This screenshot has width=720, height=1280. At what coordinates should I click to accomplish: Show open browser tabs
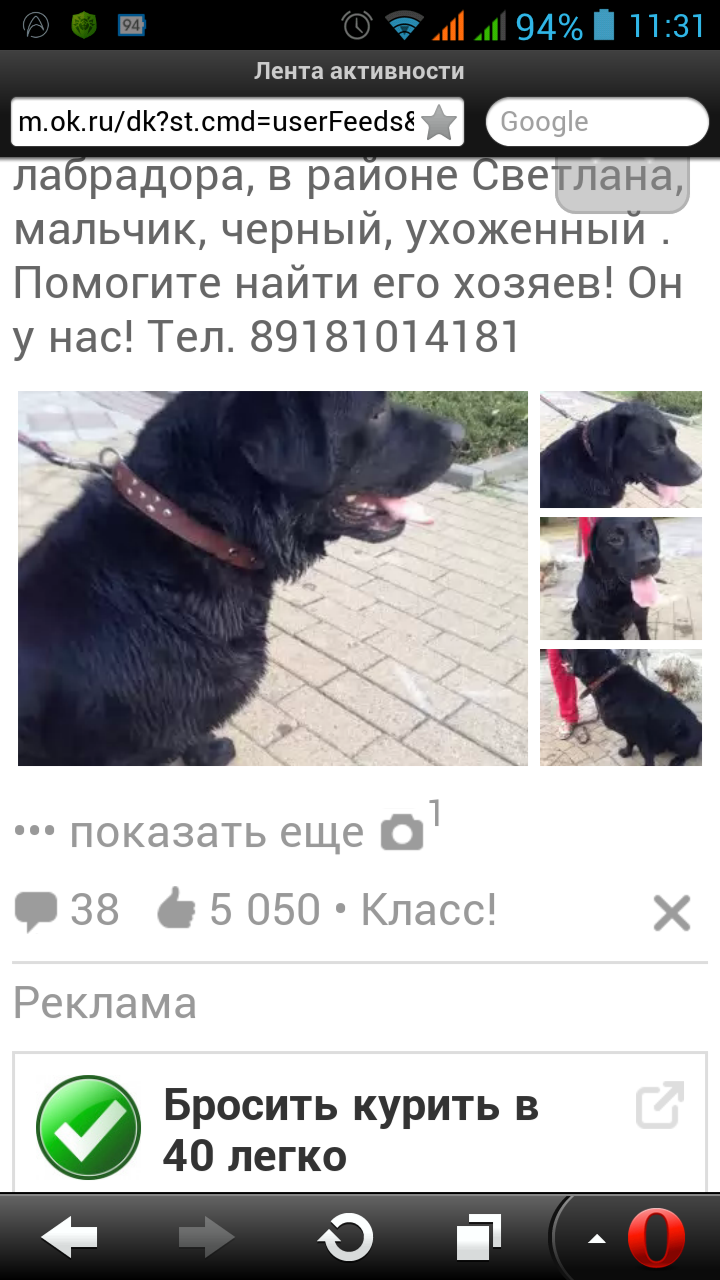coord(479,1238)
